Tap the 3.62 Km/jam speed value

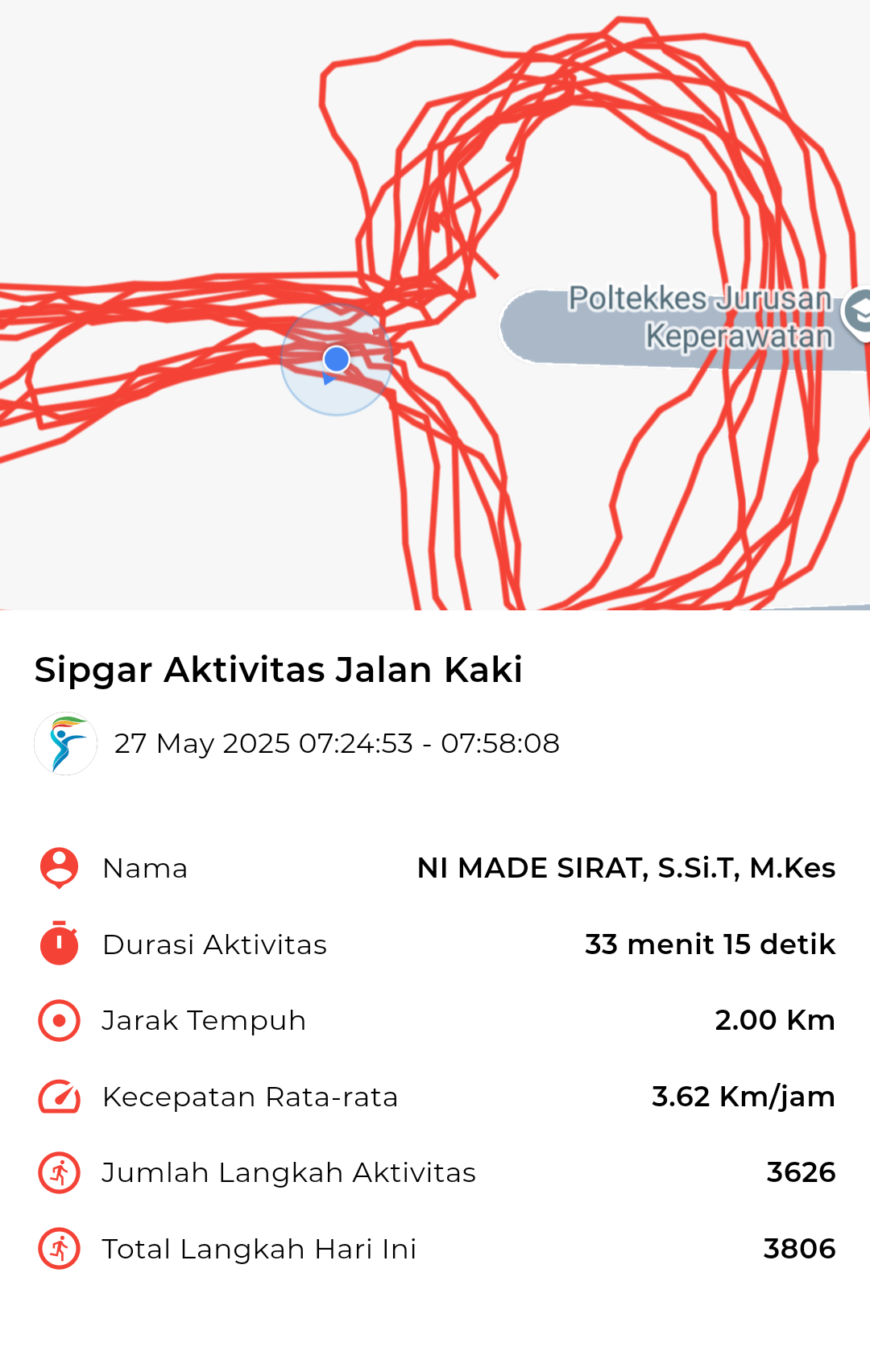744,1096
